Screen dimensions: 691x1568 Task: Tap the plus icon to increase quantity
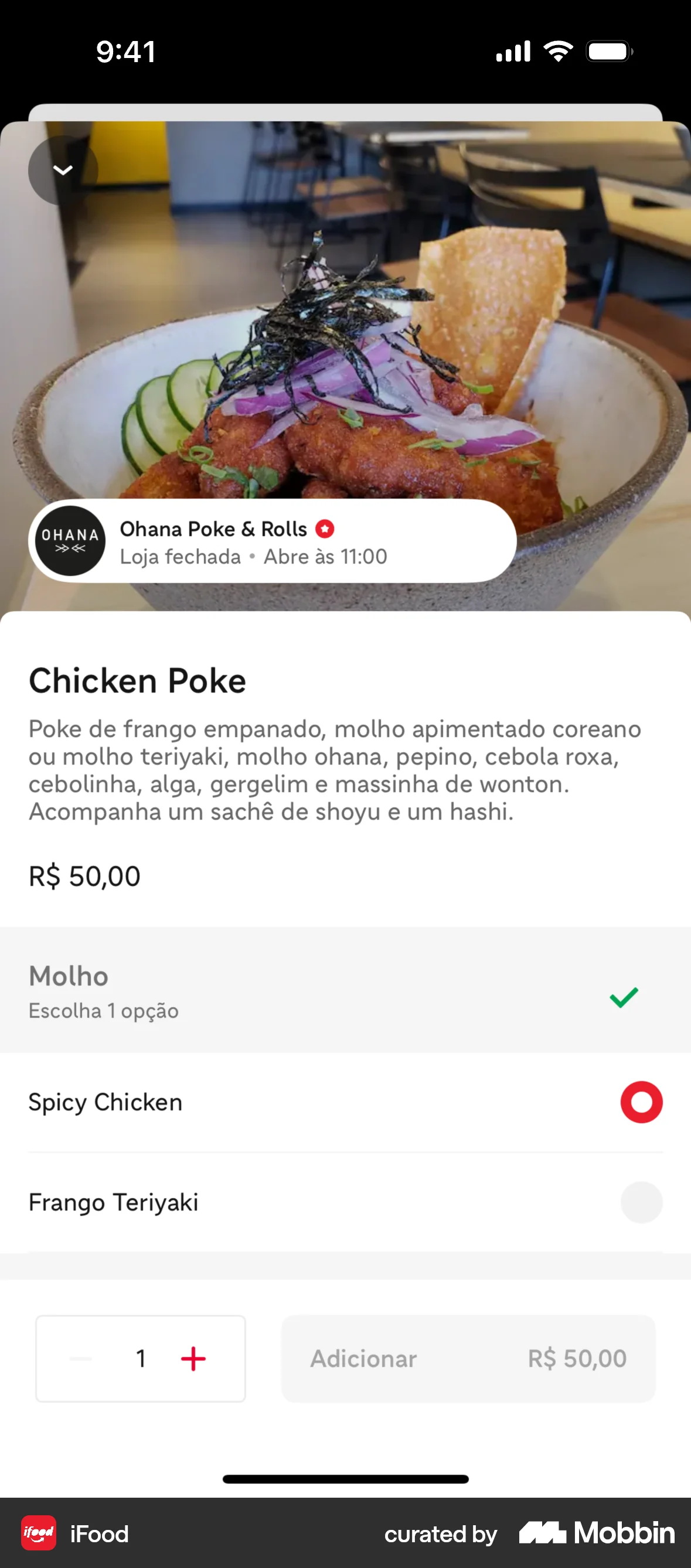pyautogui.click(x=193, y=1358)
